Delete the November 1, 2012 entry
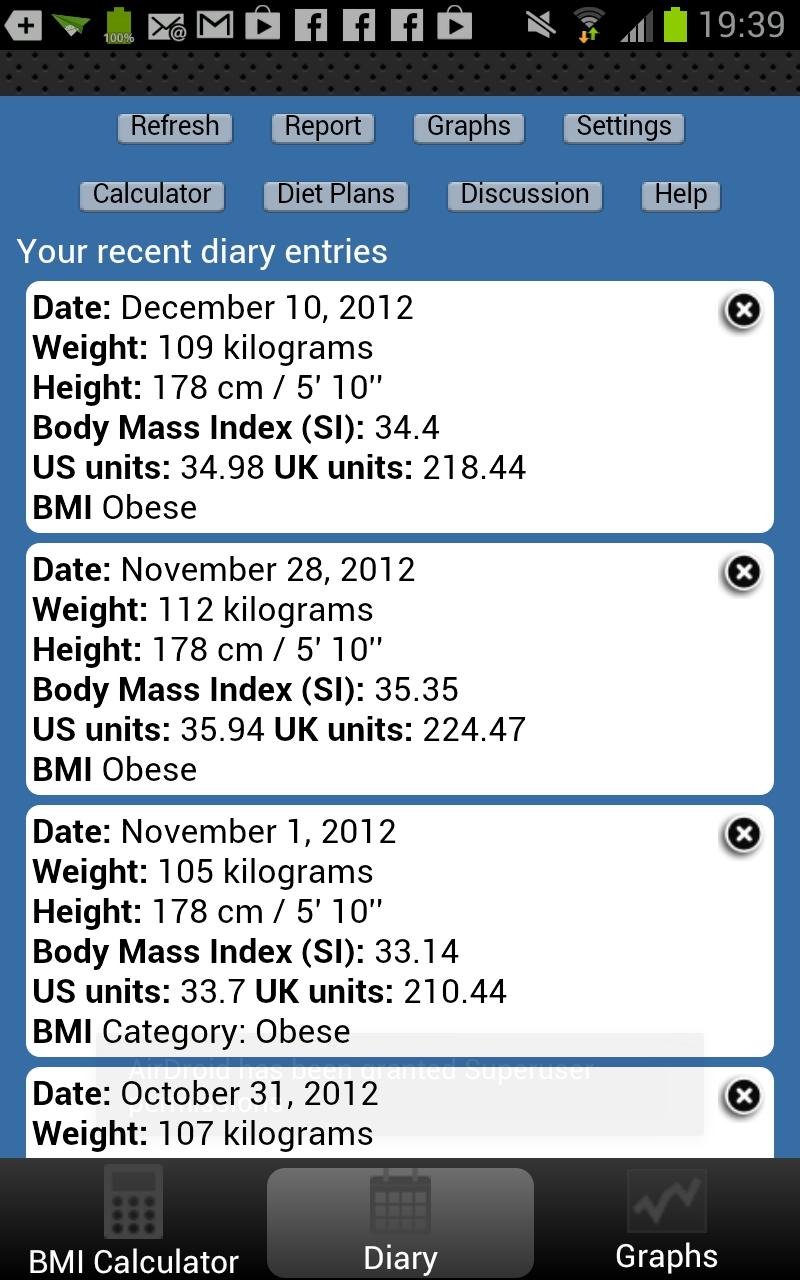 click(x=743, y=834)
